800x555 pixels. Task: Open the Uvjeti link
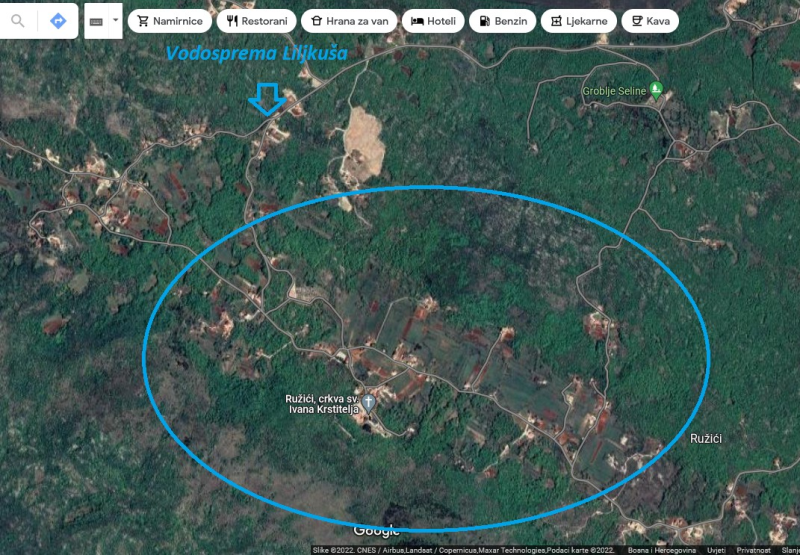coord(716,550)
